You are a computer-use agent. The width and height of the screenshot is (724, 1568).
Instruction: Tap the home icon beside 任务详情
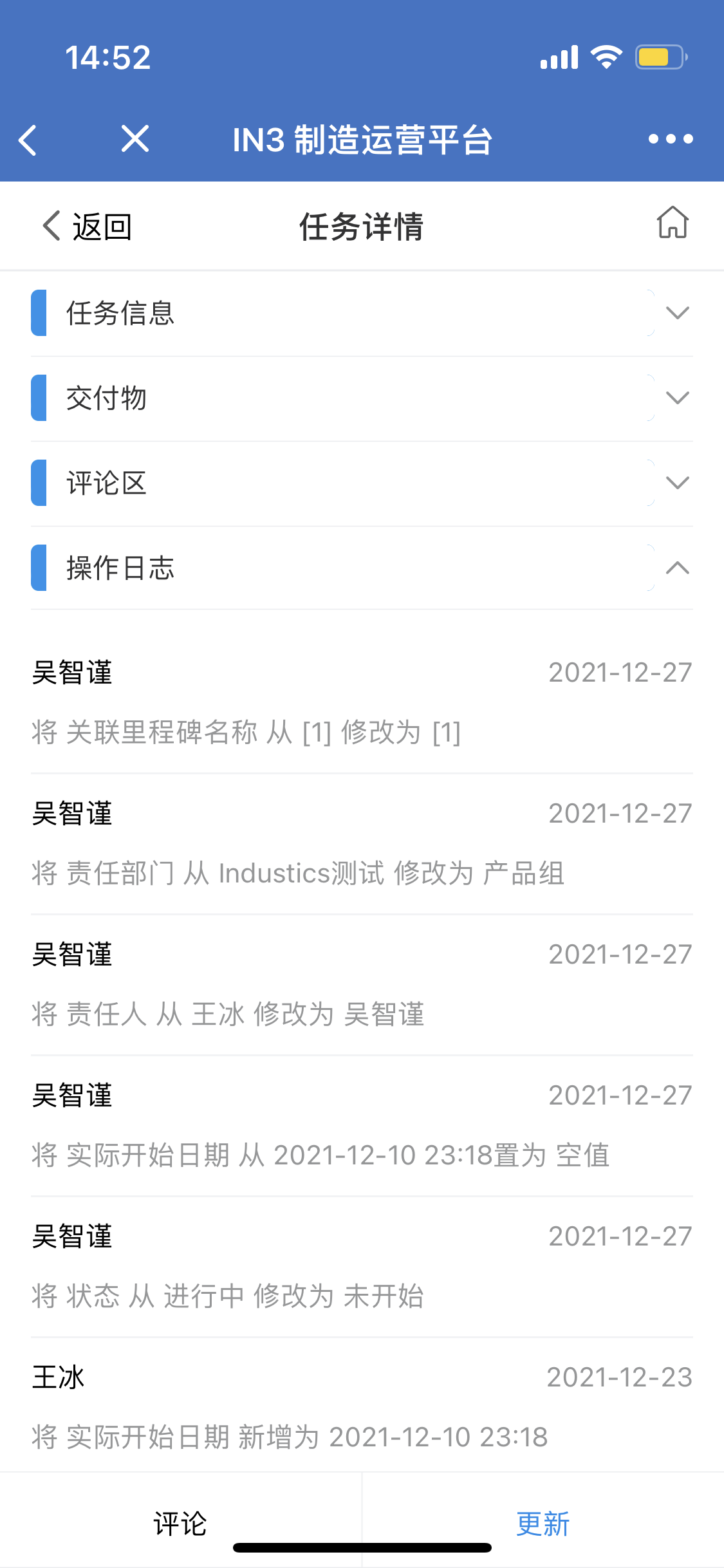(x=673, y=225)
